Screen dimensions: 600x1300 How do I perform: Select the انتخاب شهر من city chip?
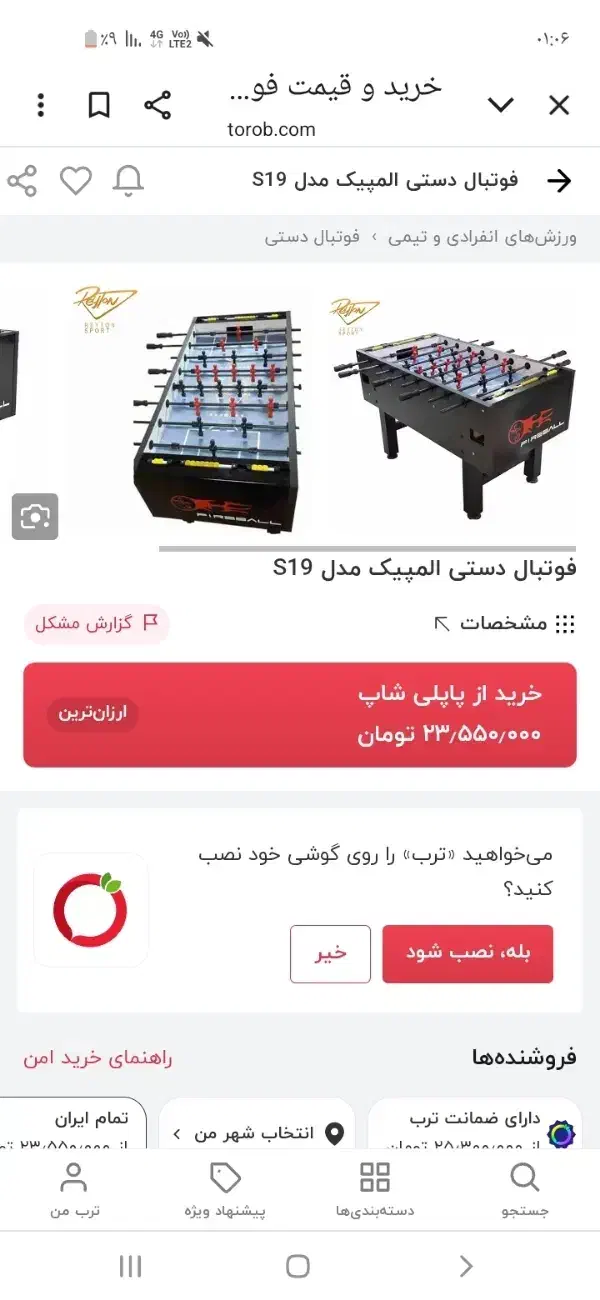[x=259, y=1133]
